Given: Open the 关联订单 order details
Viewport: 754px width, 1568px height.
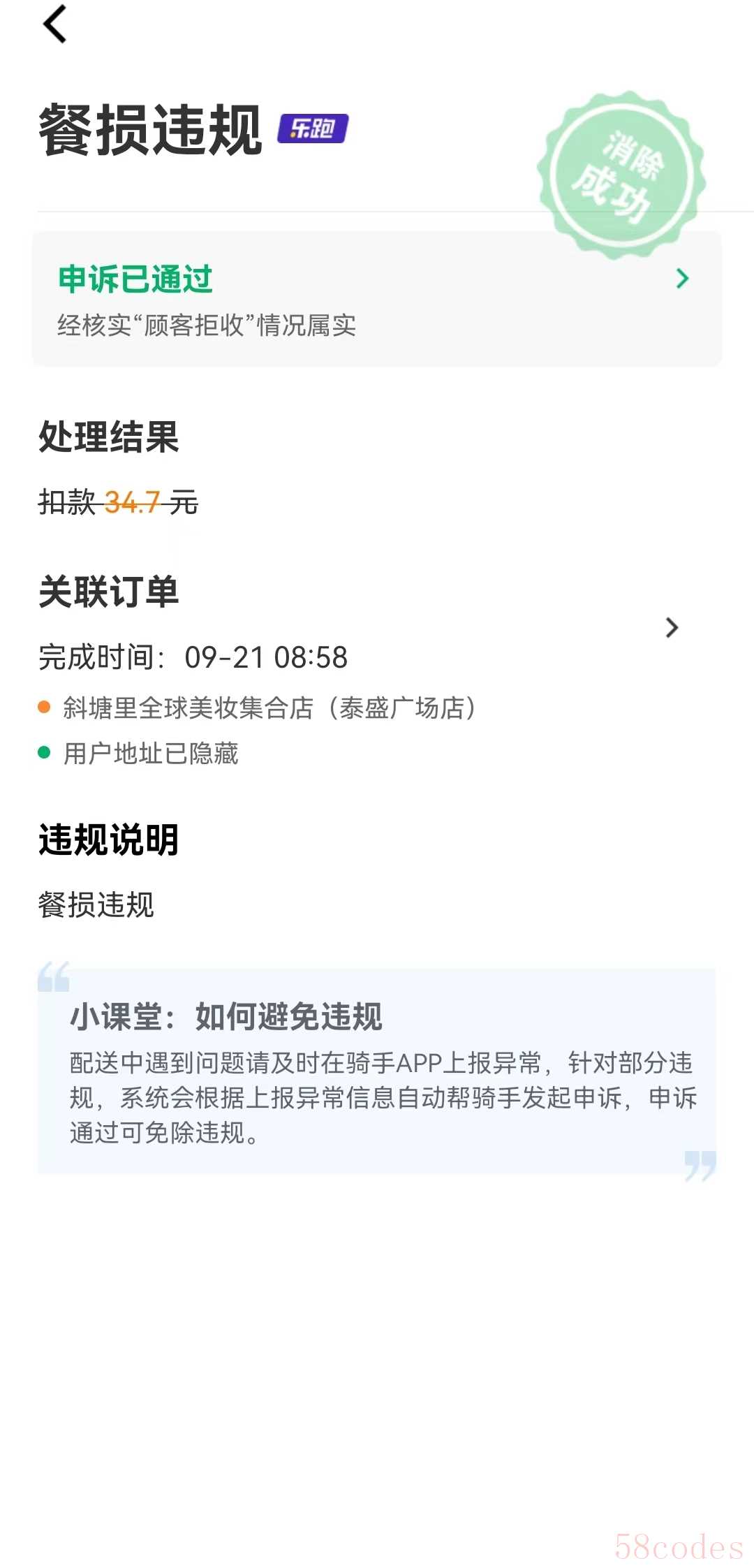Looking at the screenshot, I should pyautogui.click(x=671, y=628).
